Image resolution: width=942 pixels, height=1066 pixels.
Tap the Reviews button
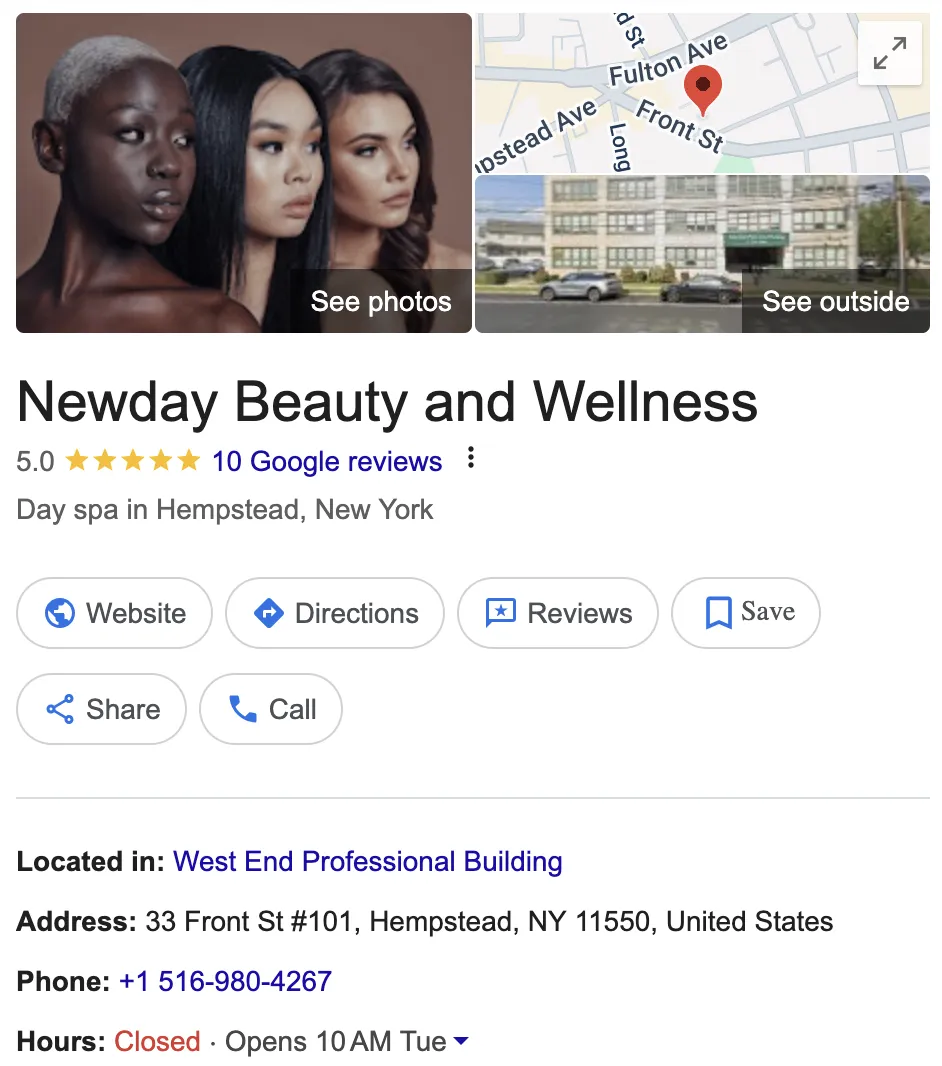pos(558,613)
